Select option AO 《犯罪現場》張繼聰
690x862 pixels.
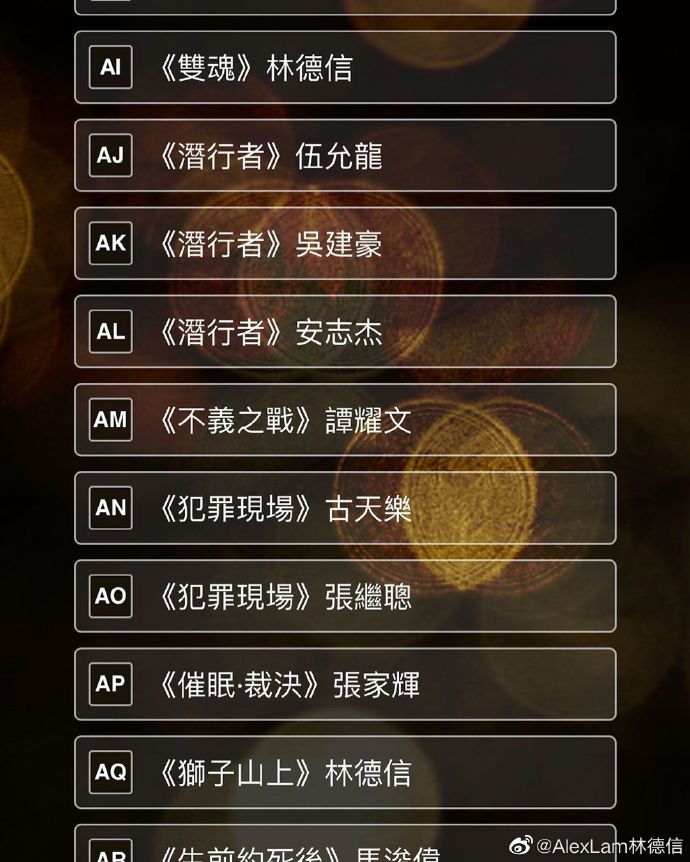345,596
